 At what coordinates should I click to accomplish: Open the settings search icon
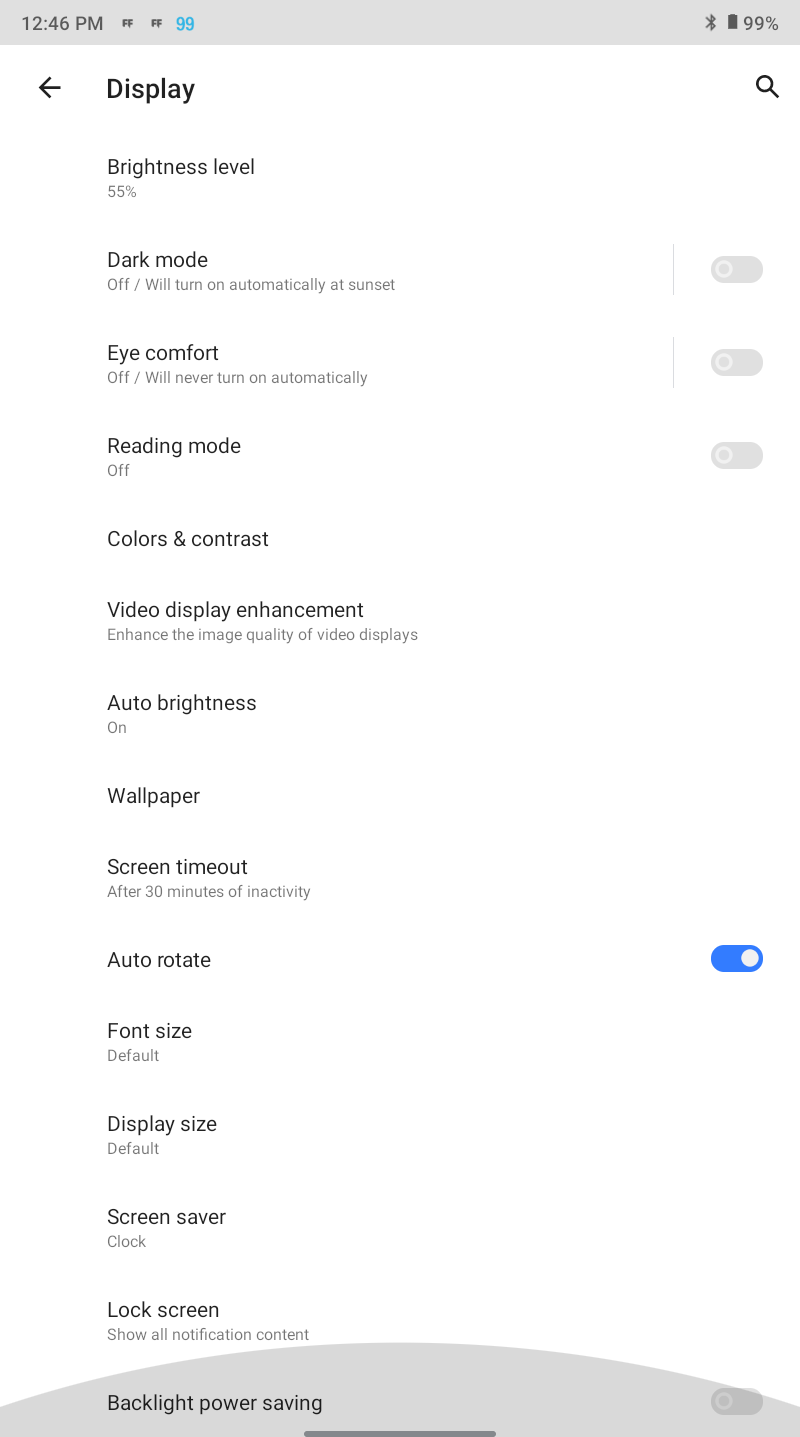point(767,87)
